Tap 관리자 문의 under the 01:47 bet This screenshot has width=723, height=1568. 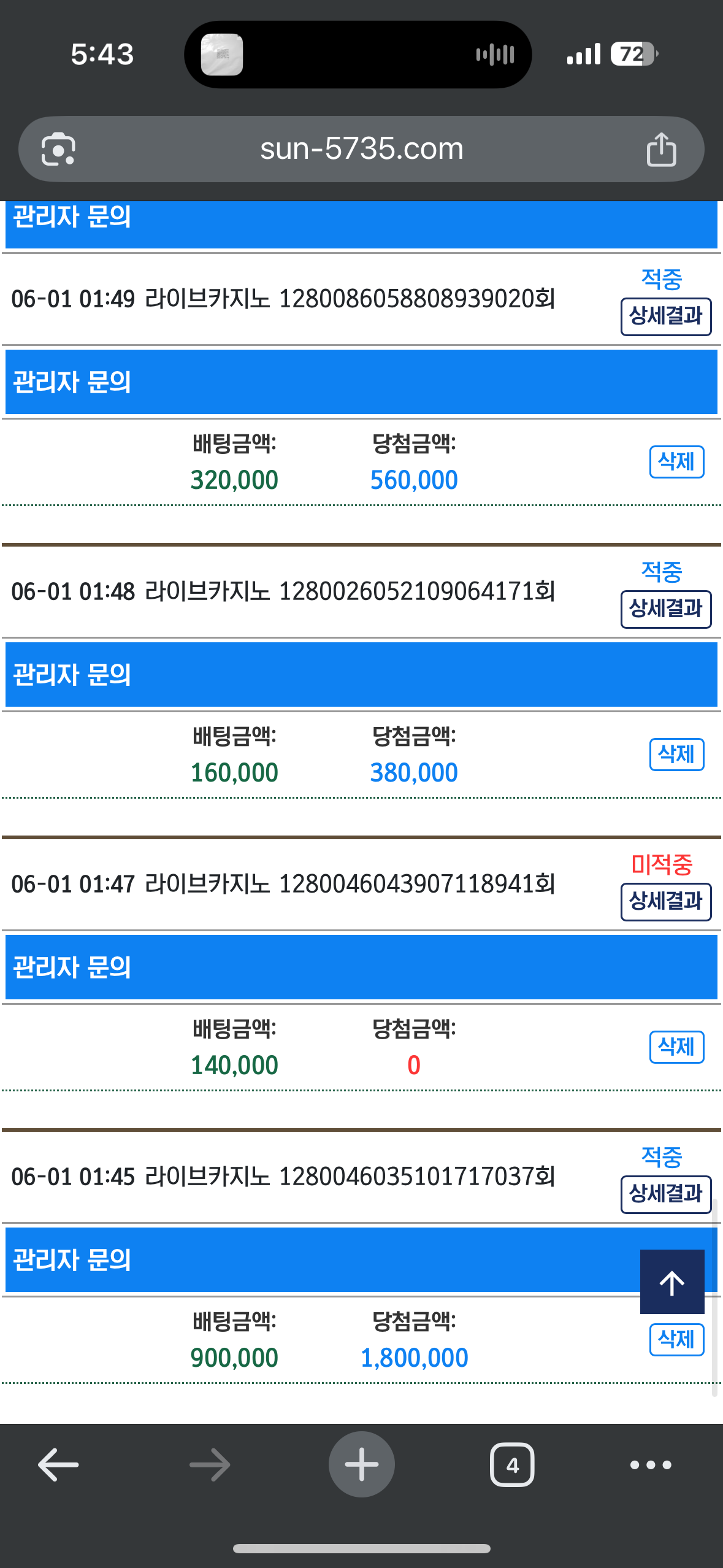(x=361, y=967)
